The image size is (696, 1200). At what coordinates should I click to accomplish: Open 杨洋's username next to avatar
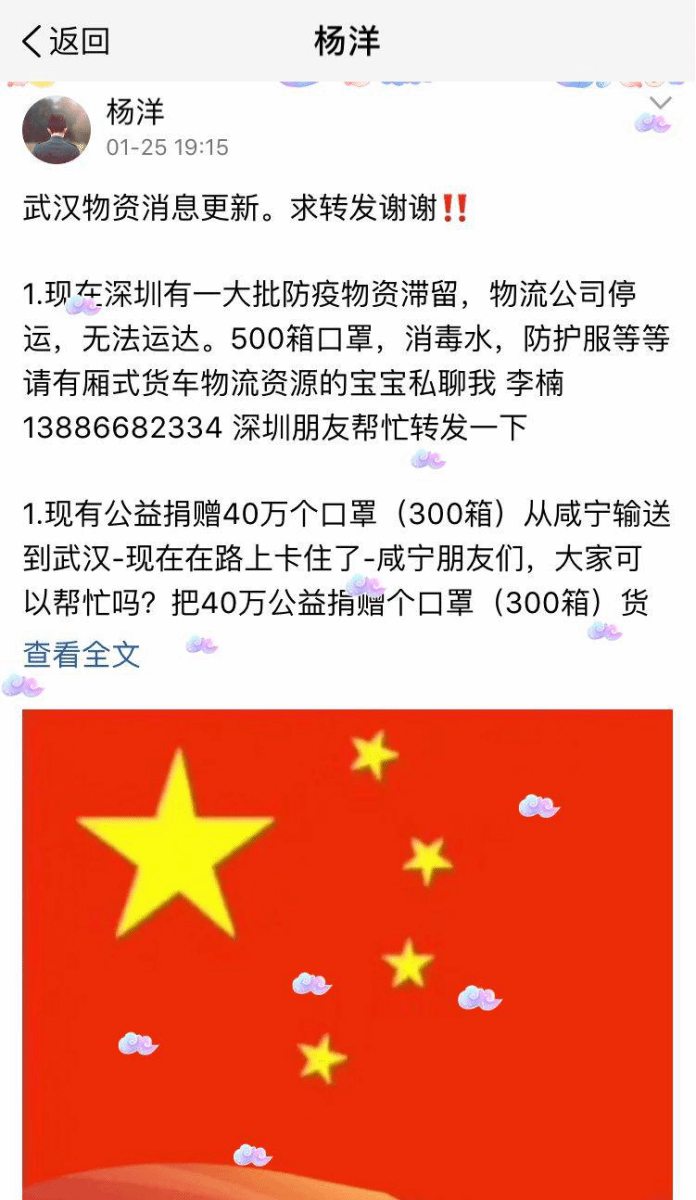tap(135, 111)
